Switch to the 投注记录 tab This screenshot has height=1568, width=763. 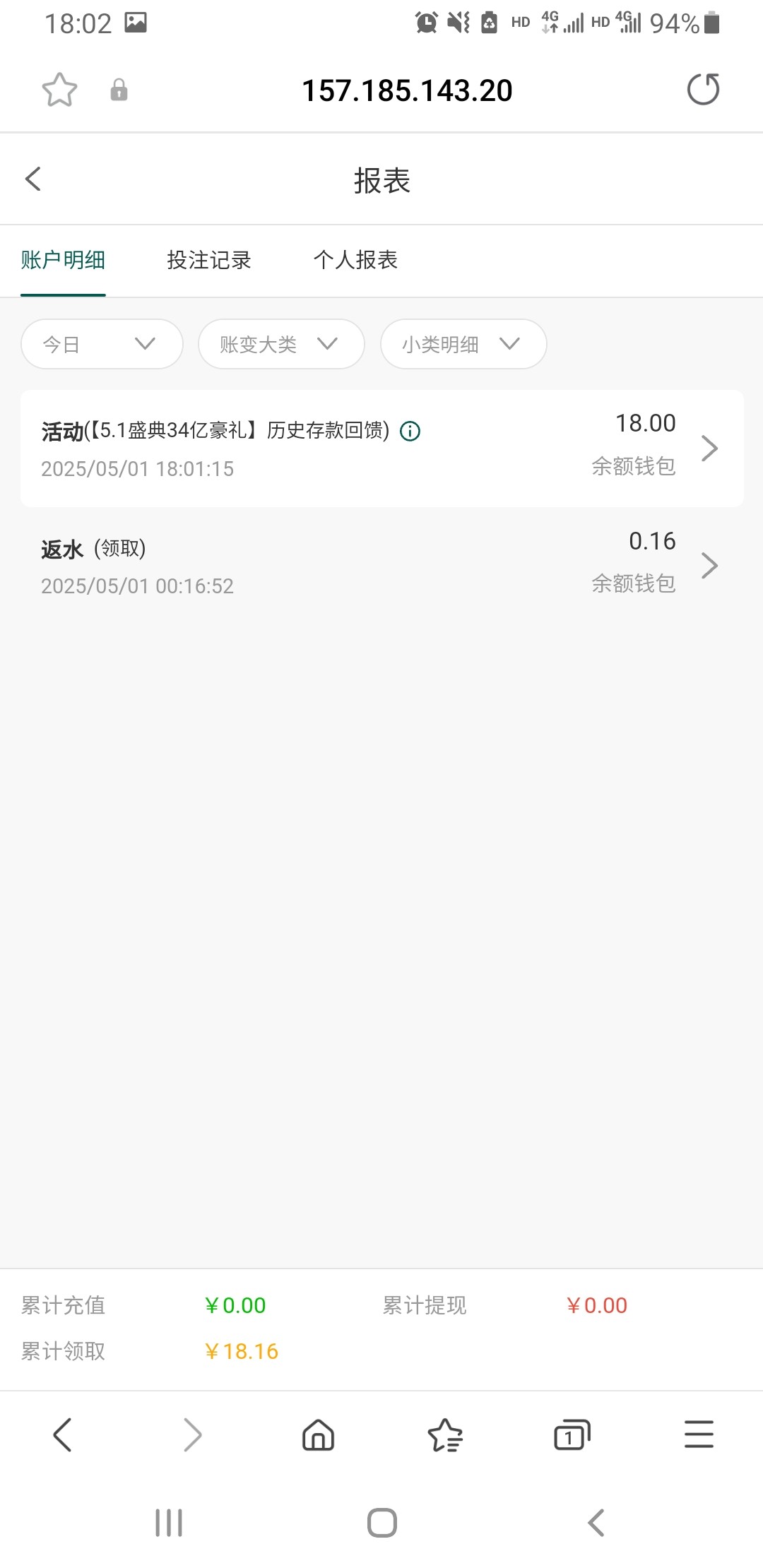tap(209, 260)
